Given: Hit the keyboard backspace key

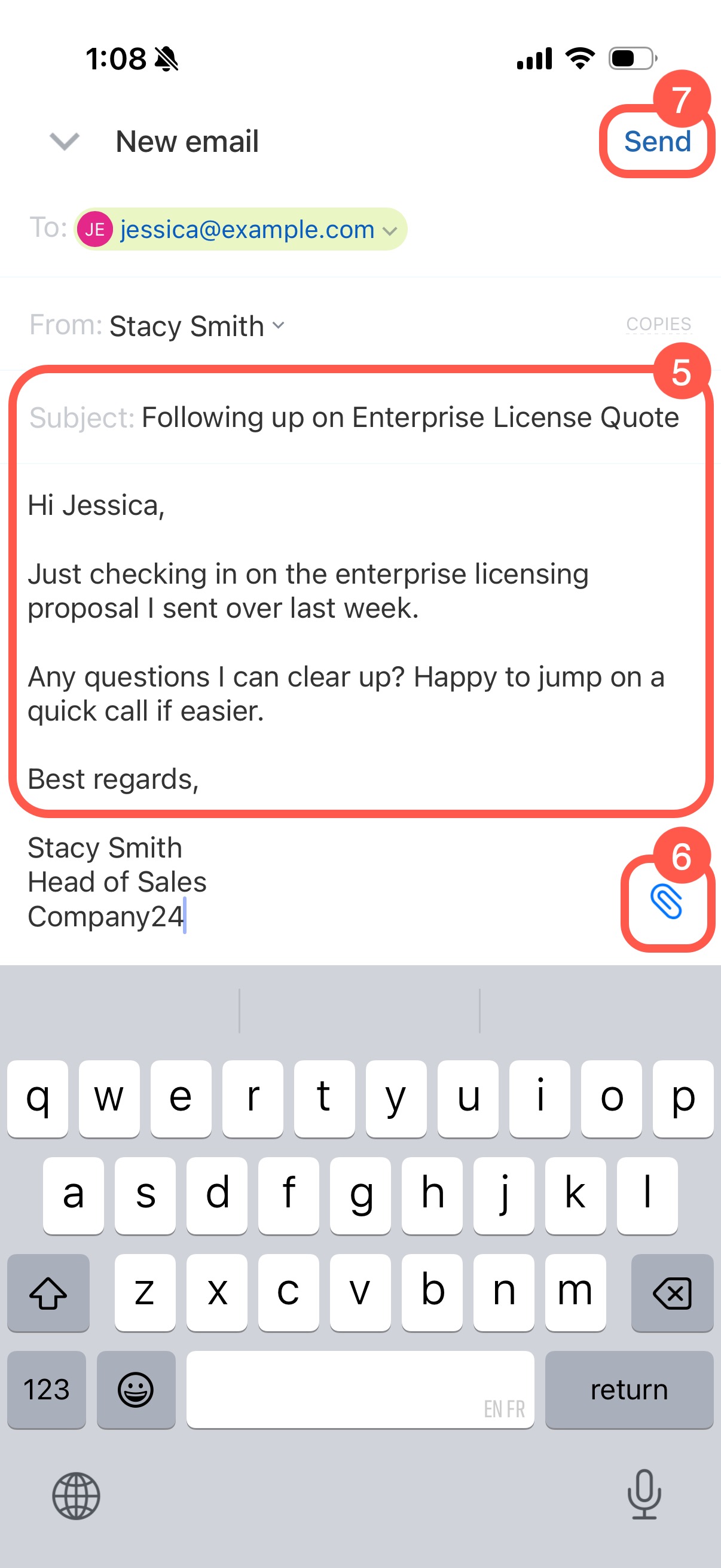Looking at the screenshot, I should click(672, 1292).
